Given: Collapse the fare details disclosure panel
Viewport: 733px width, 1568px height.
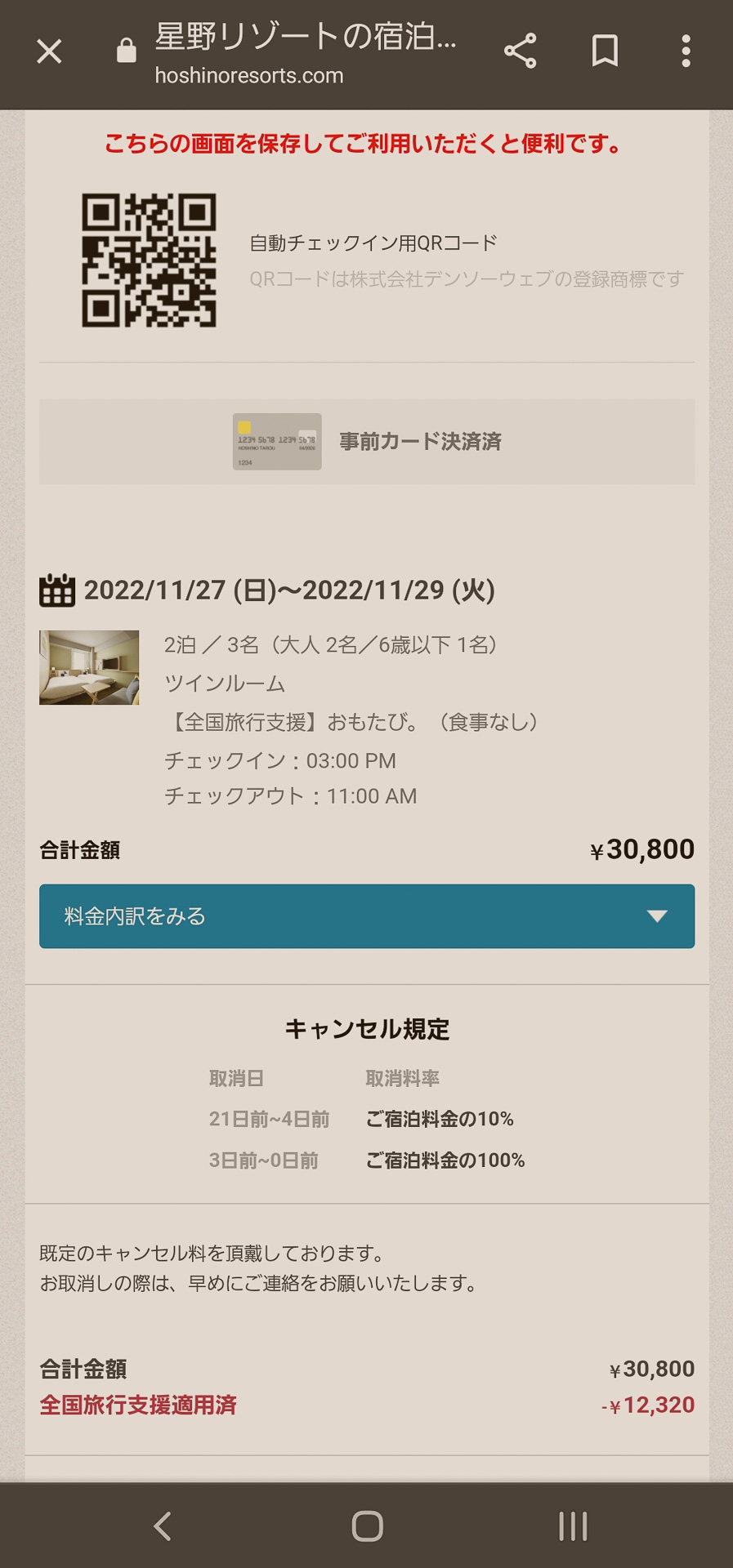Looking at the screenshot, I should click(366, 916).
